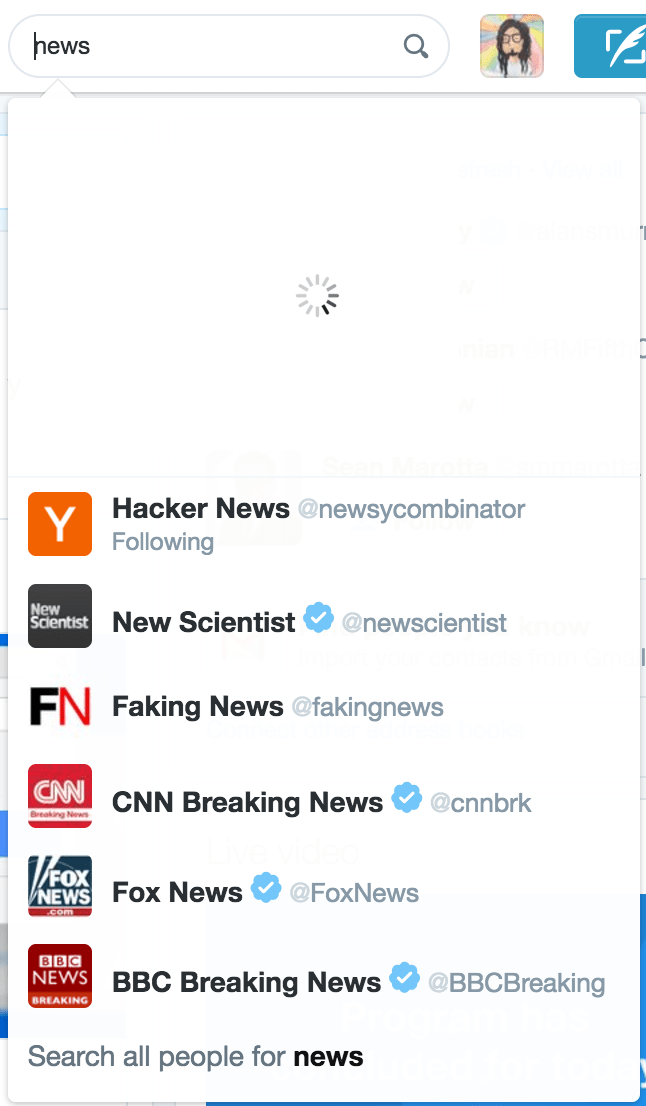The height and width of the screenshot is (1106, 646).
Task: Open the profile avatar menu
Action: tap(512, 46)
